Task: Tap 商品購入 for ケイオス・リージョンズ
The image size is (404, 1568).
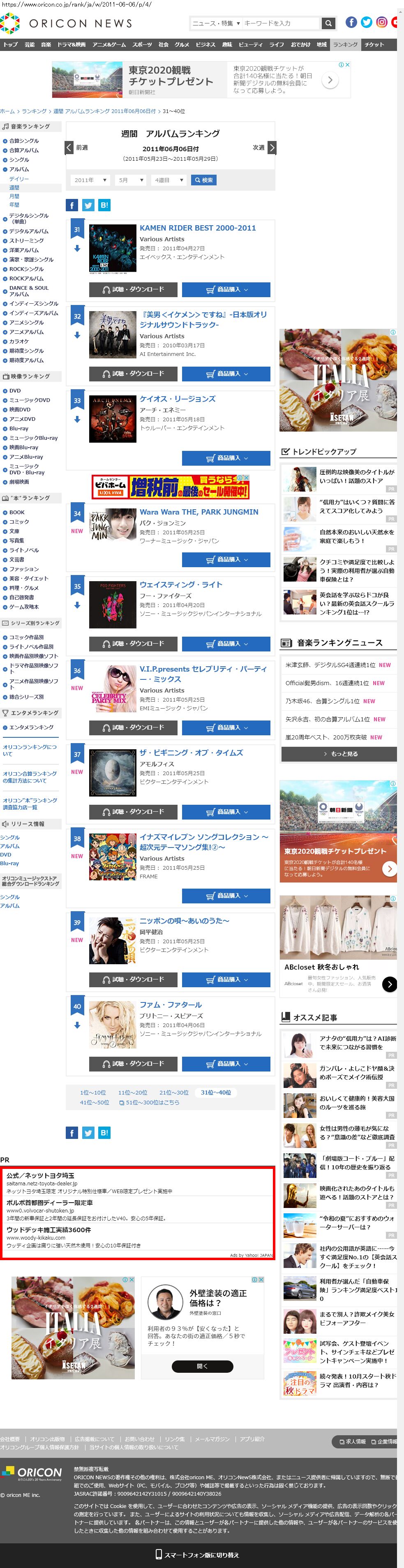Action: (226, 458)
